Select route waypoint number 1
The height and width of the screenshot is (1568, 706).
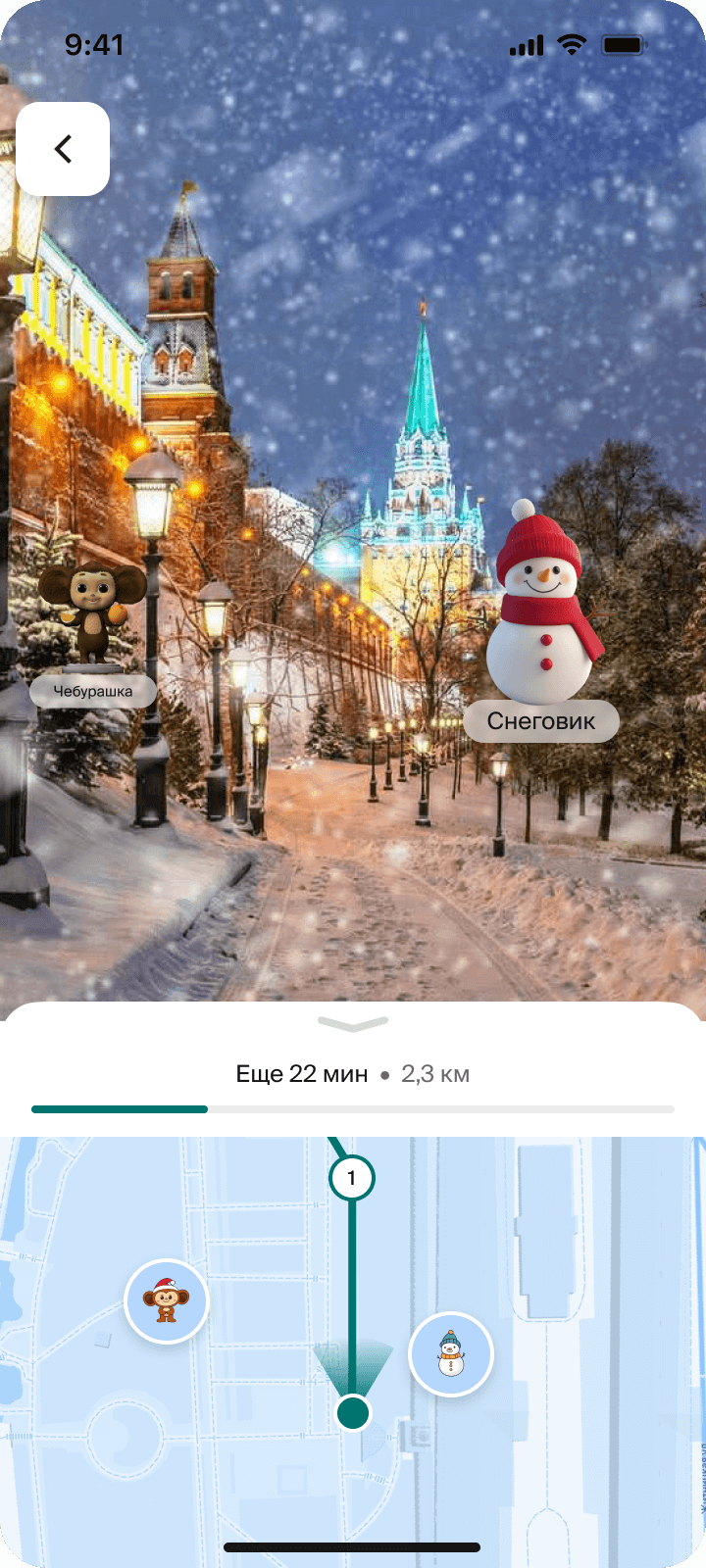352,1178
